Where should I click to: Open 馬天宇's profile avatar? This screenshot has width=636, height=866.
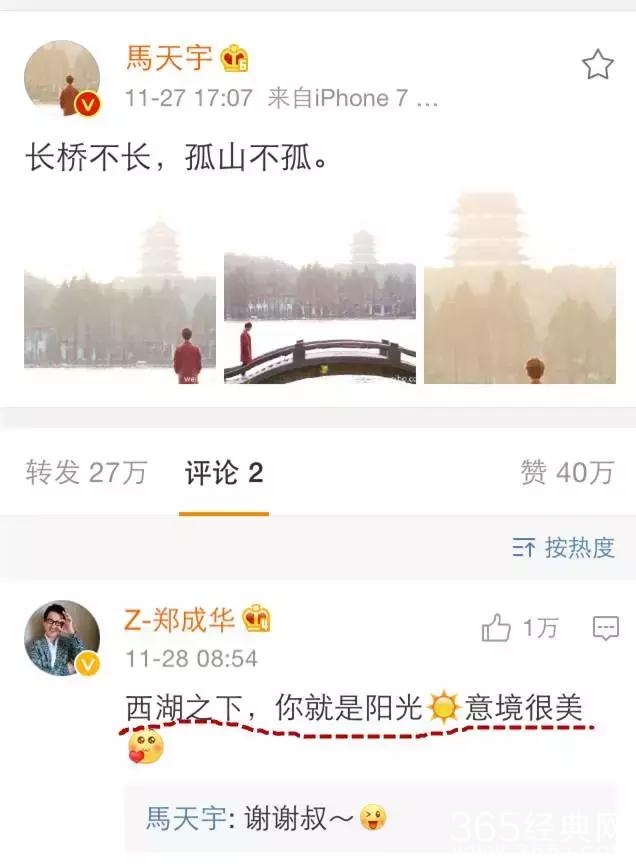[62, 79]
